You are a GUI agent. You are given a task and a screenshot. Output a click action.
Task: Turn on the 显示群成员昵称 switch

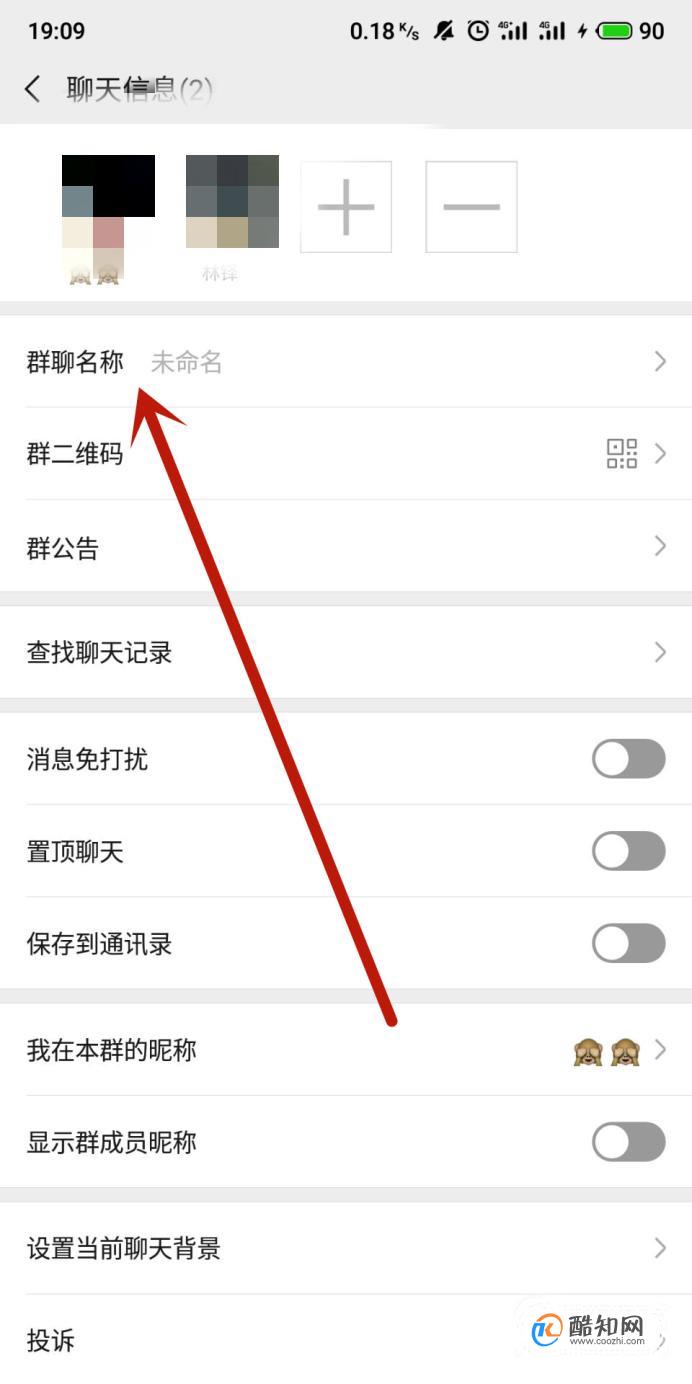628,1142
